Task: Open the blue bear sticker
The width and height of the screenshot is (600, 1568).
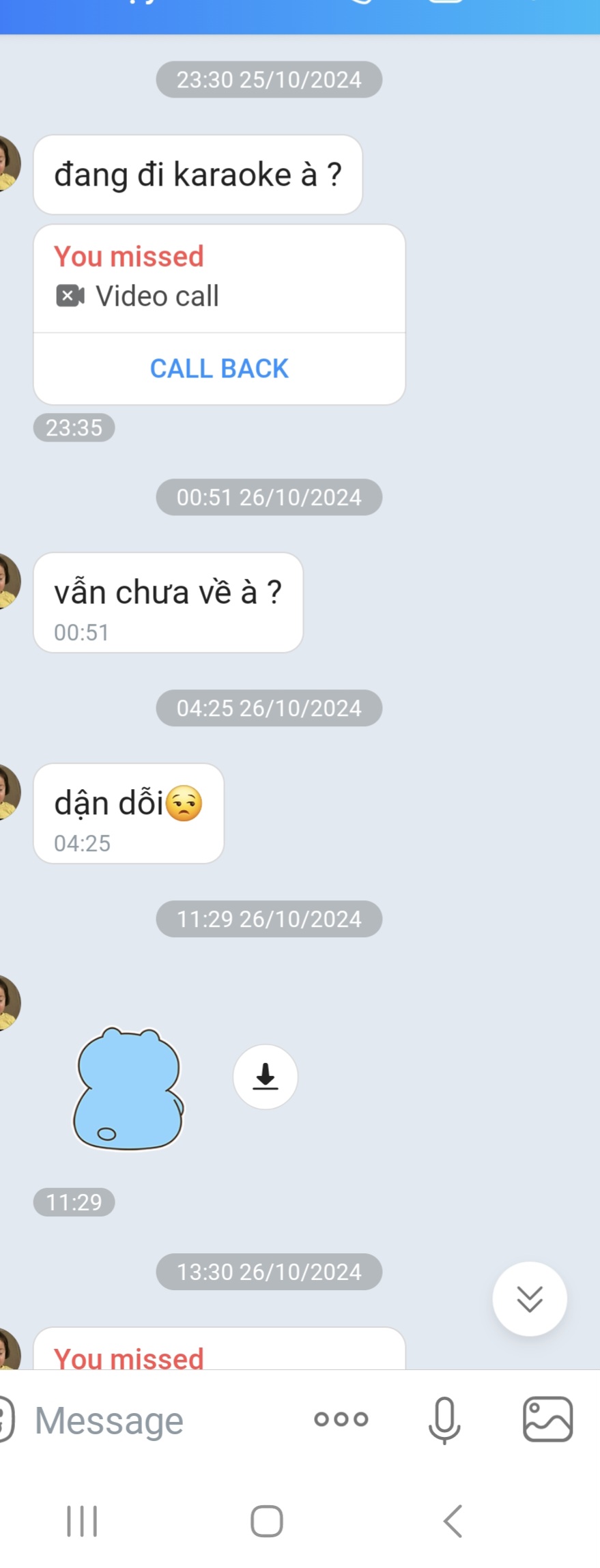Action: (x=128, y=1089)
